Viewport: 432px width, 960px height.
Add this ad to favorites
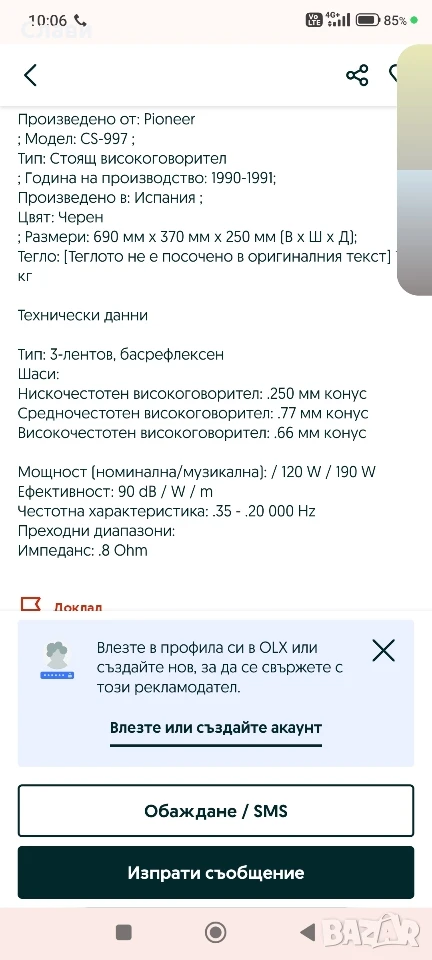pyautogui.click(x=395, y=75)
